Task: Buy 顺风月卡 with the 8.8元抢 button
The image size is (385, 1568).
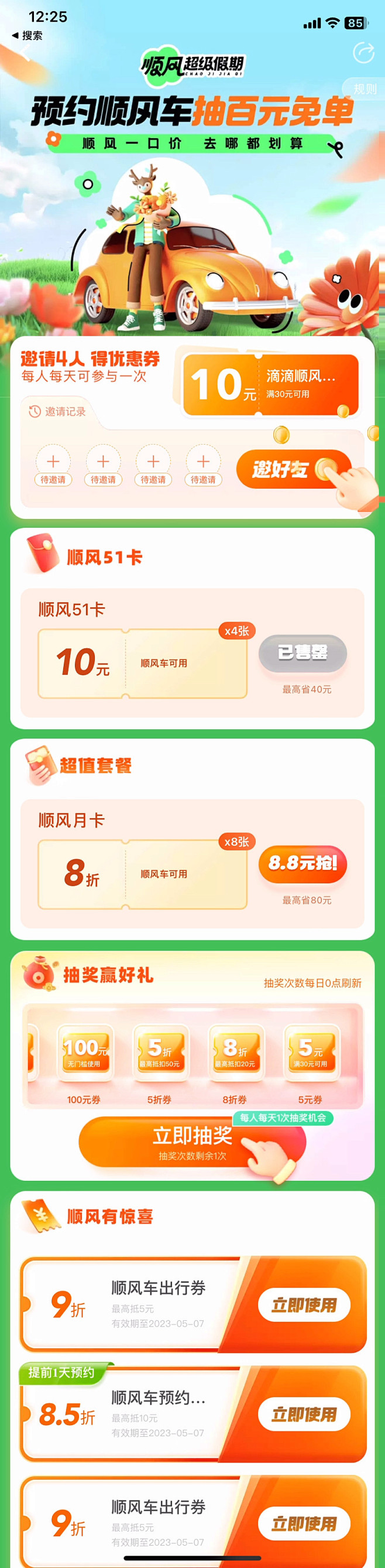Action: click(303, 863)
